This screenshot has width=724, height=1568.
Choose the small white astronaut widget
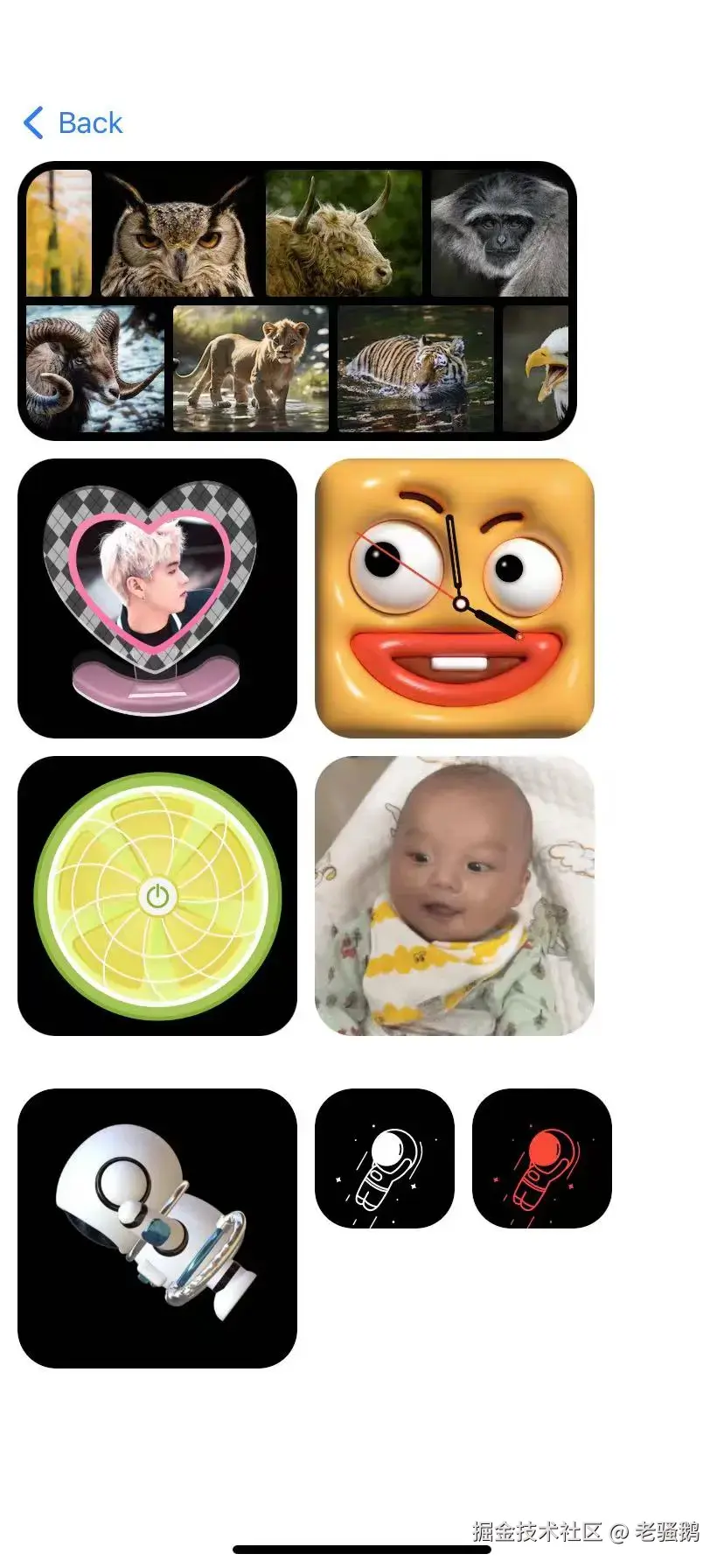385,1158
